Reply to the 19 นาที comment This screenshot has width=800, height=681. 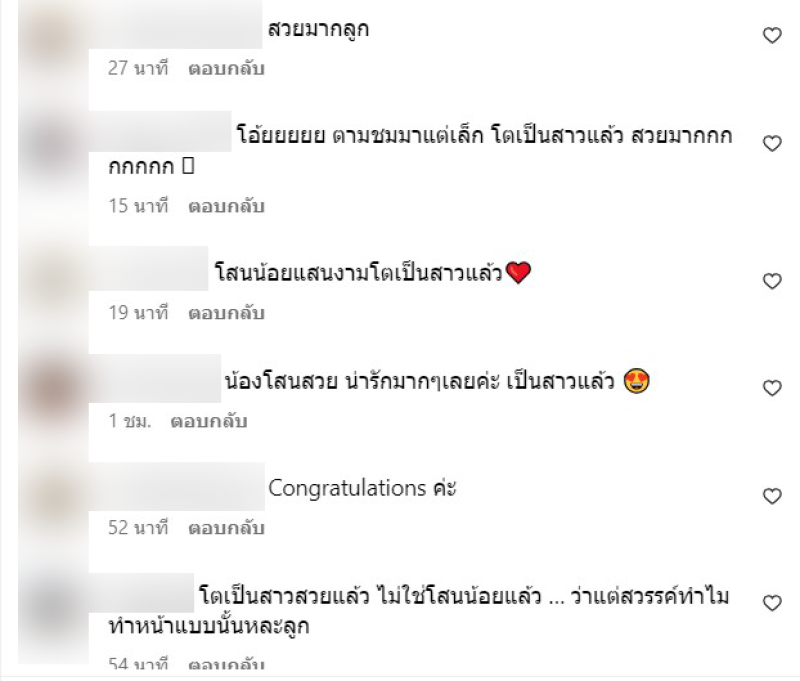[226, 313]
